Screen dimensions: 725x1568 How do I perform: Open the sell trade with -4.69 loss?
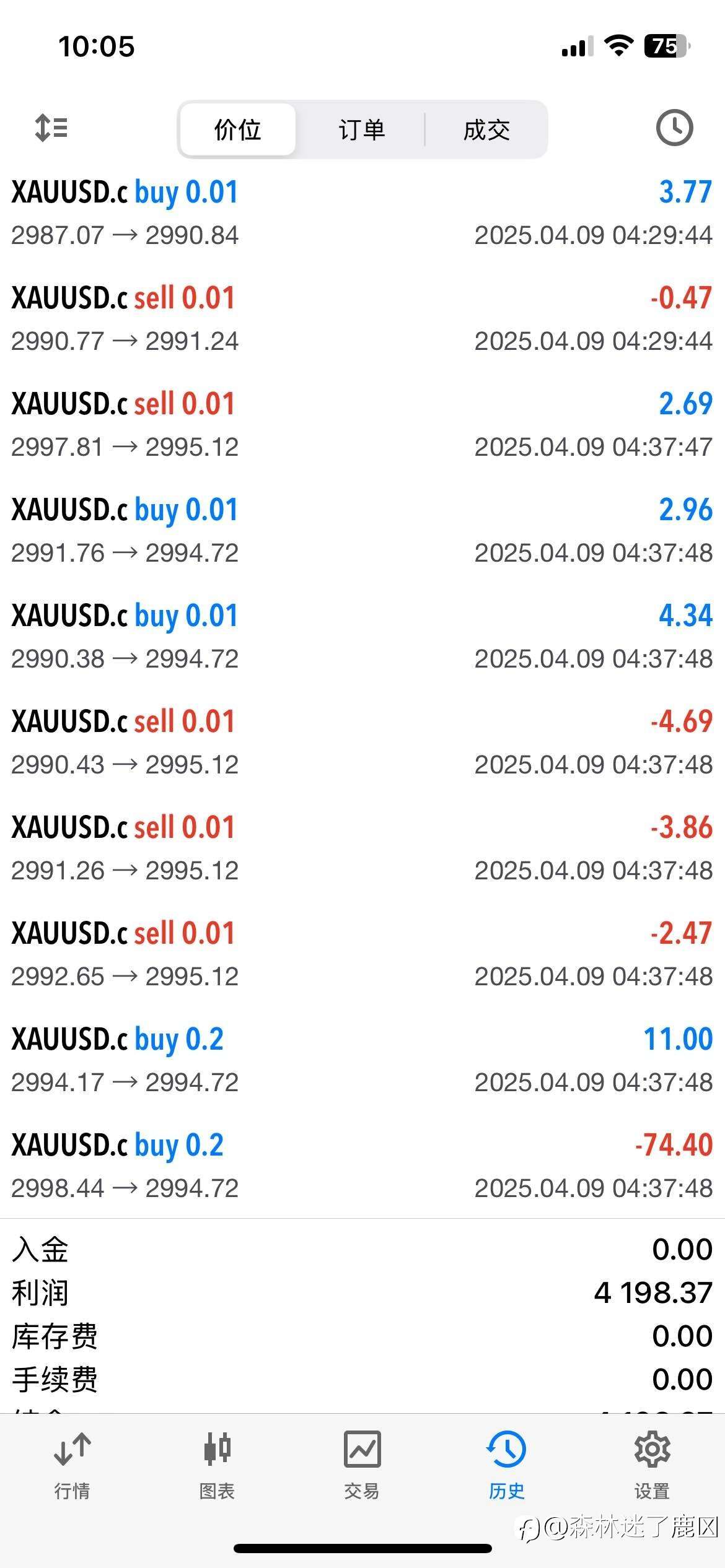pyautogui.click(x=362, y=742)
